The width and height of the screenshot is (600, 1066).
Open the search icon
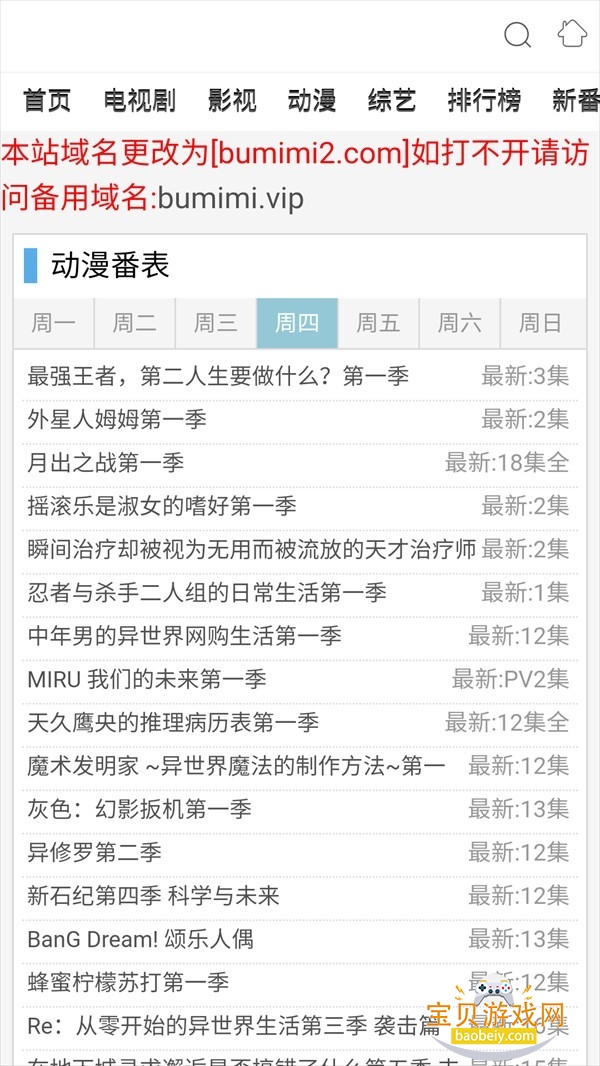(x=517, y=36)
